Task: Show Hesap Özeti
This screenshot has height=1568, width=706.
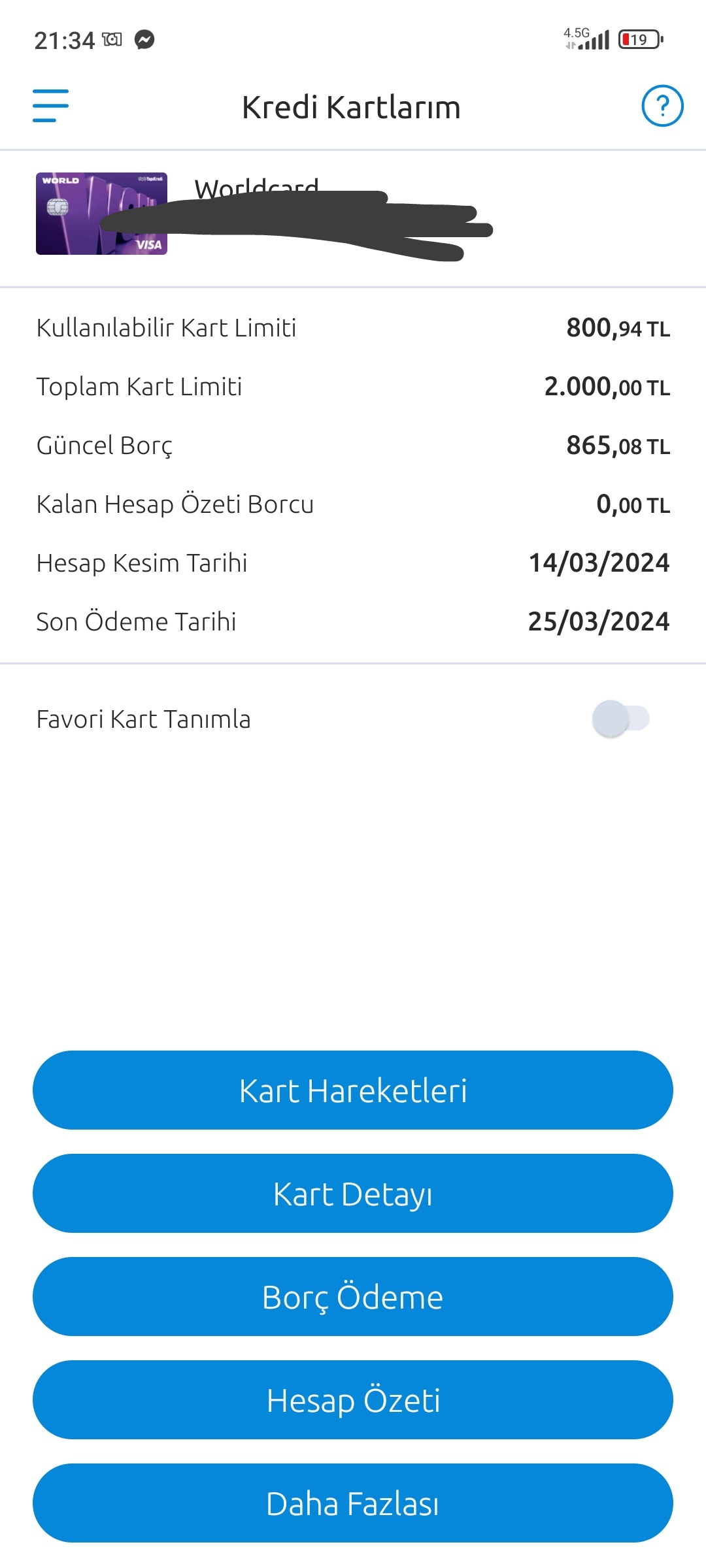Action: pos(353,1399)
